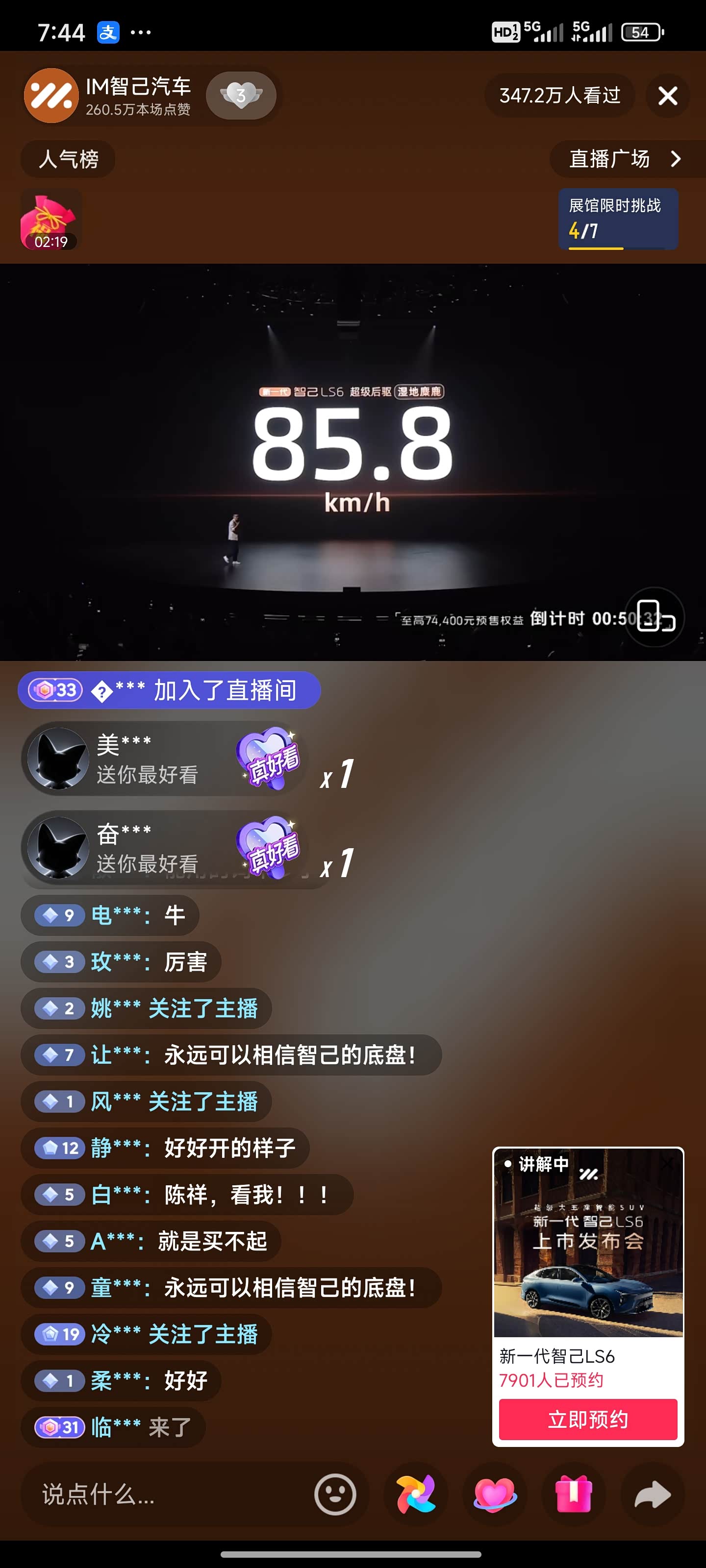This screenshot has width=706, height=1568.
Task: Tap the windmill activity icon
Action: click(x=415, y=1495)
